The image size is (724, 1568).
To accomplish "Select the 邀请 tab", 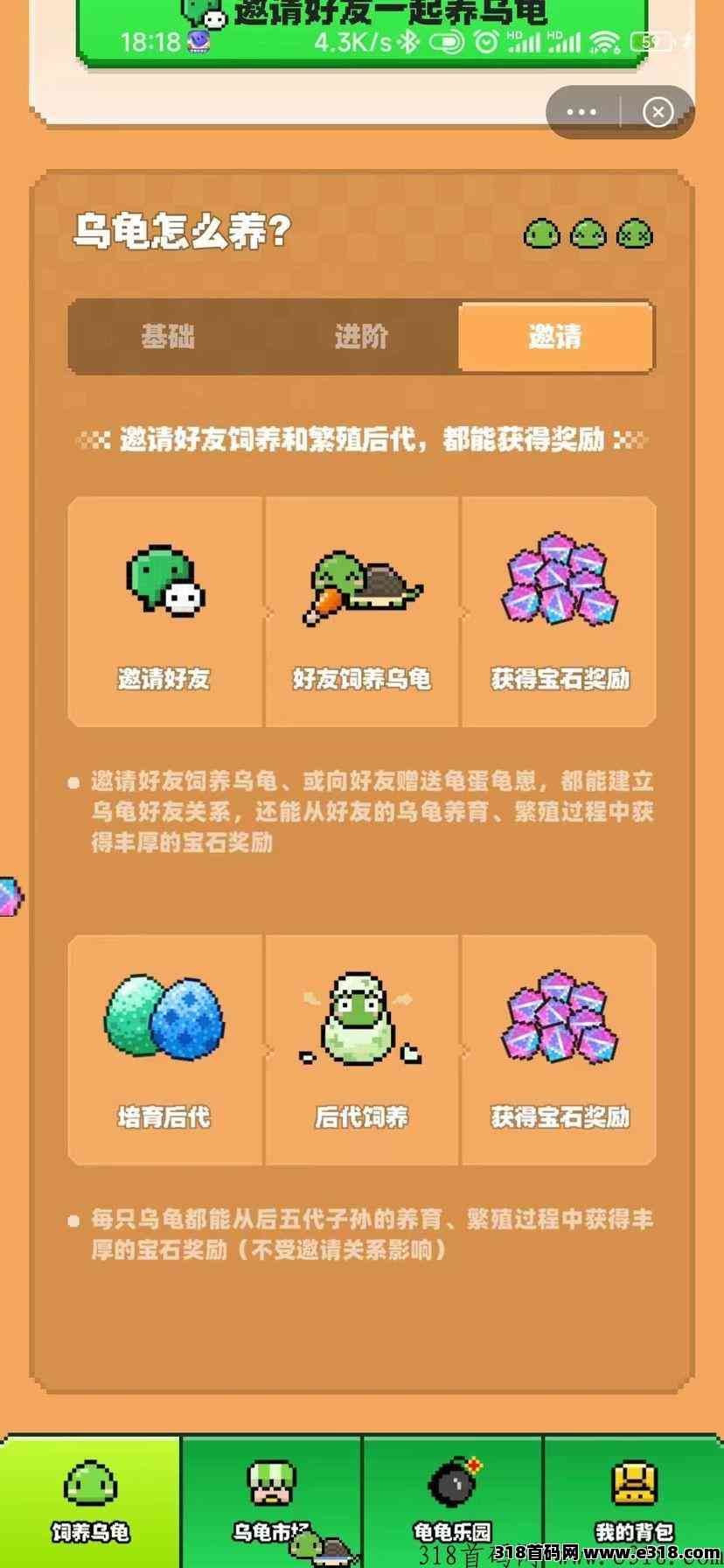I will (x=555, y=337).
